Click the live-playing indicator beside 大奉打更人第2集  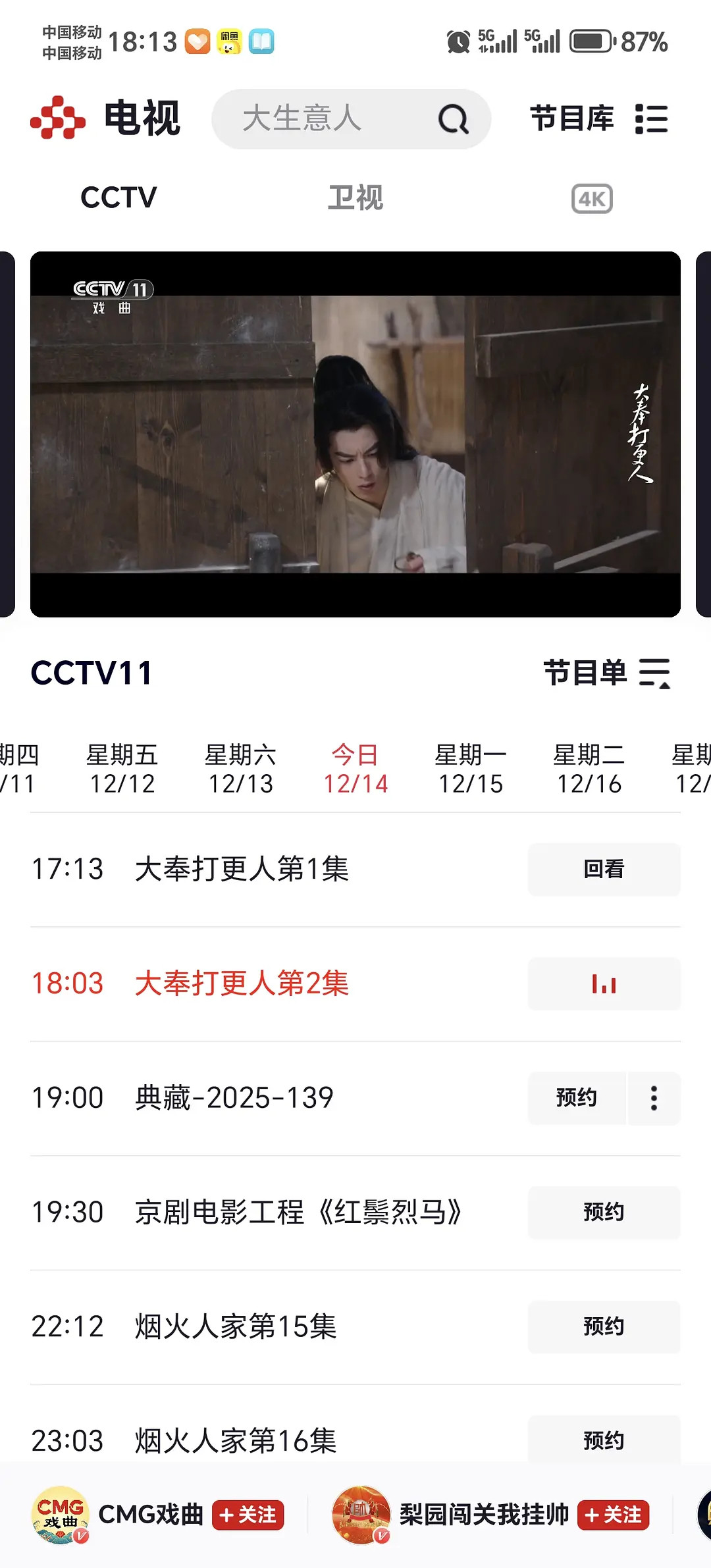click(604, 984)
